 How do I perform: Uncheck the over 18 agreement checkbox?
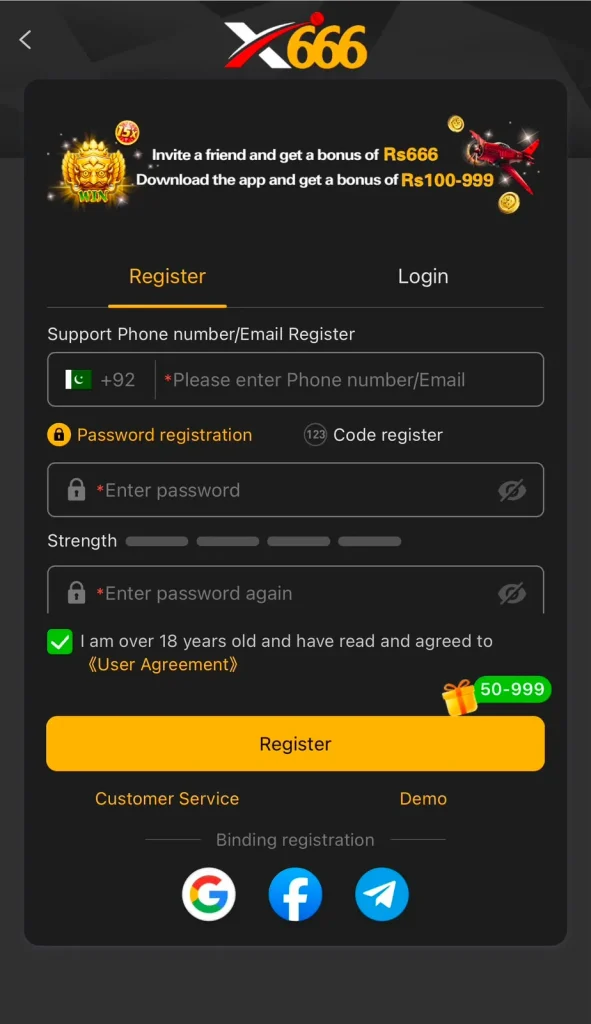coord(59,641)
